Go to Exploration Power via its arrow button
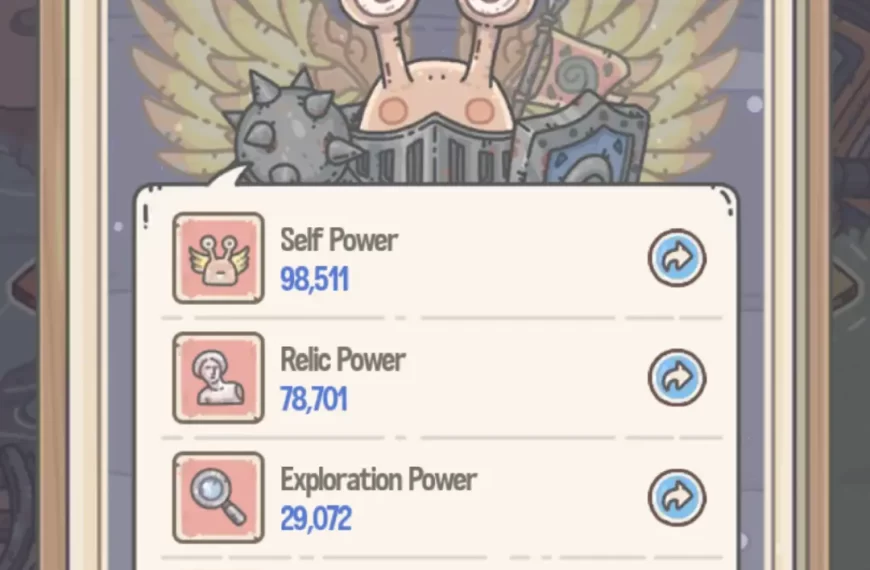The image size is (870, 570). (x=677, y=496)
